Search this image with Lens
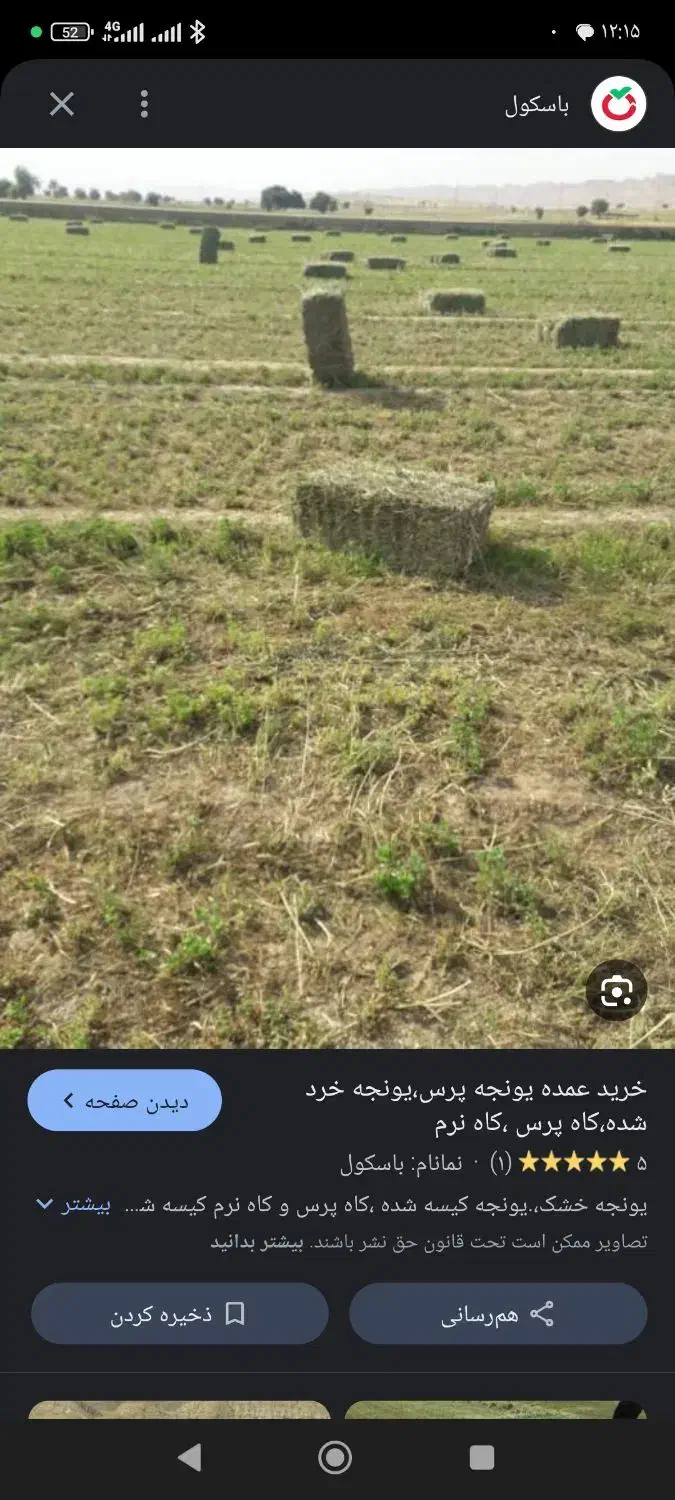The width and height of the screenshot is (675, 1500). tap(616, 991)
